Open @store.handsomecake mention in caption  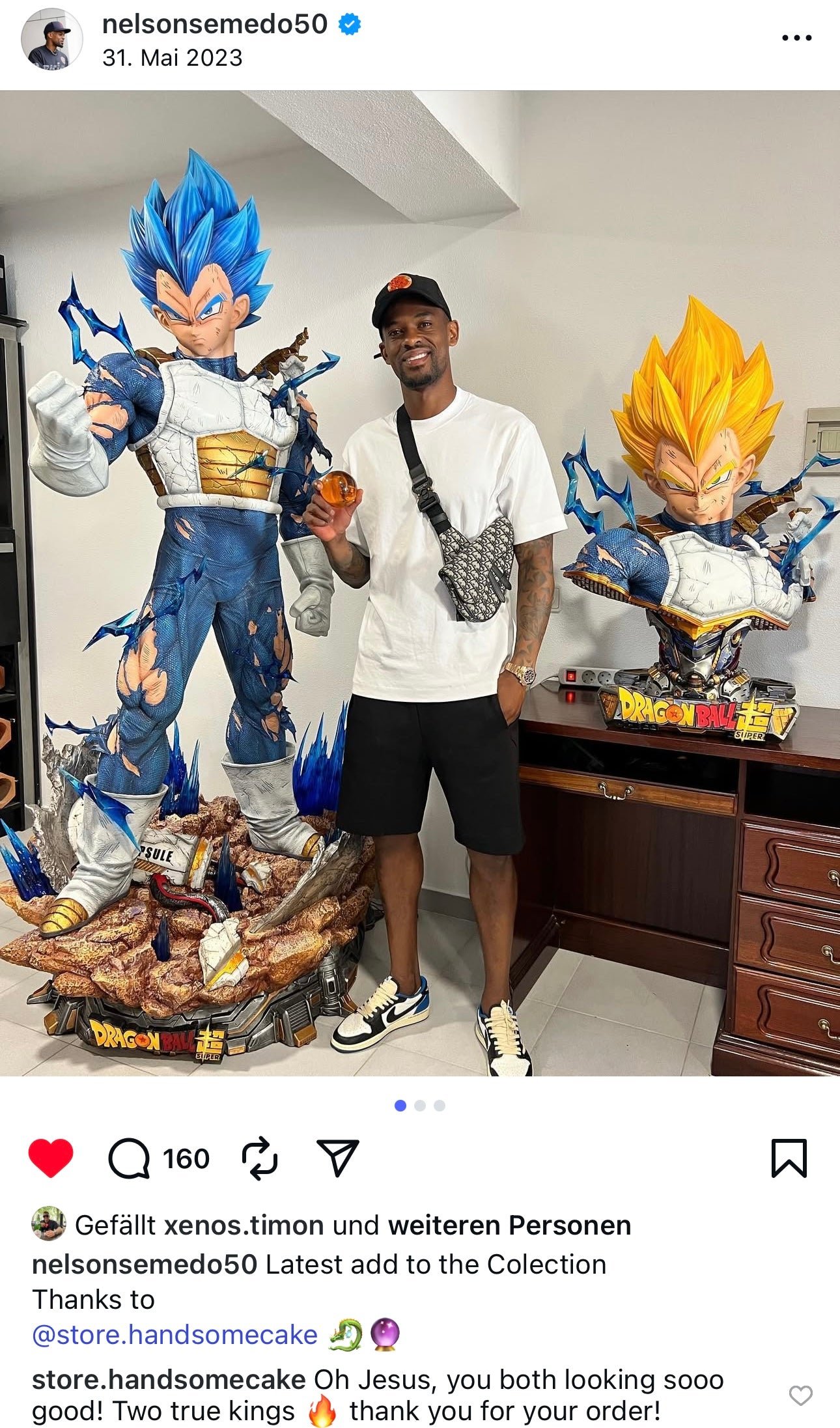pos(175,1335)
